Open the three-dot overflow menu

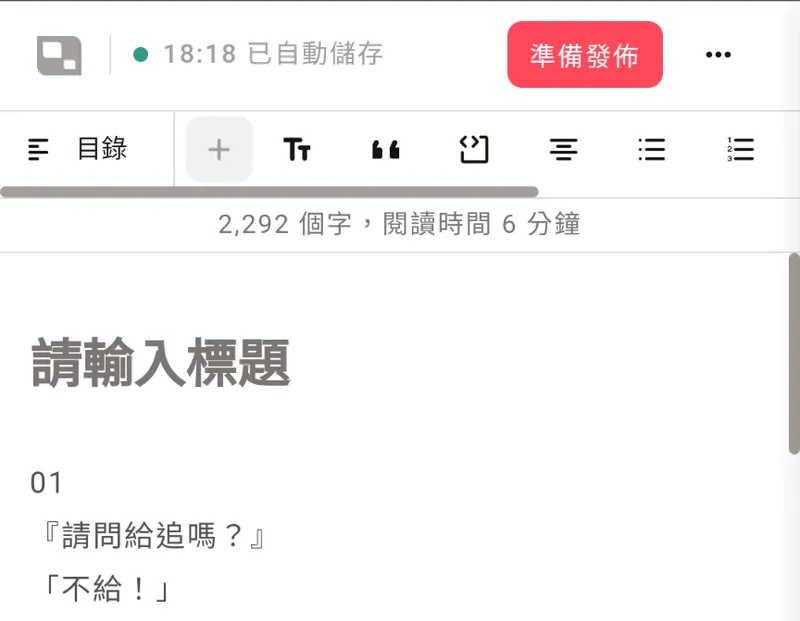pos(718,55)
